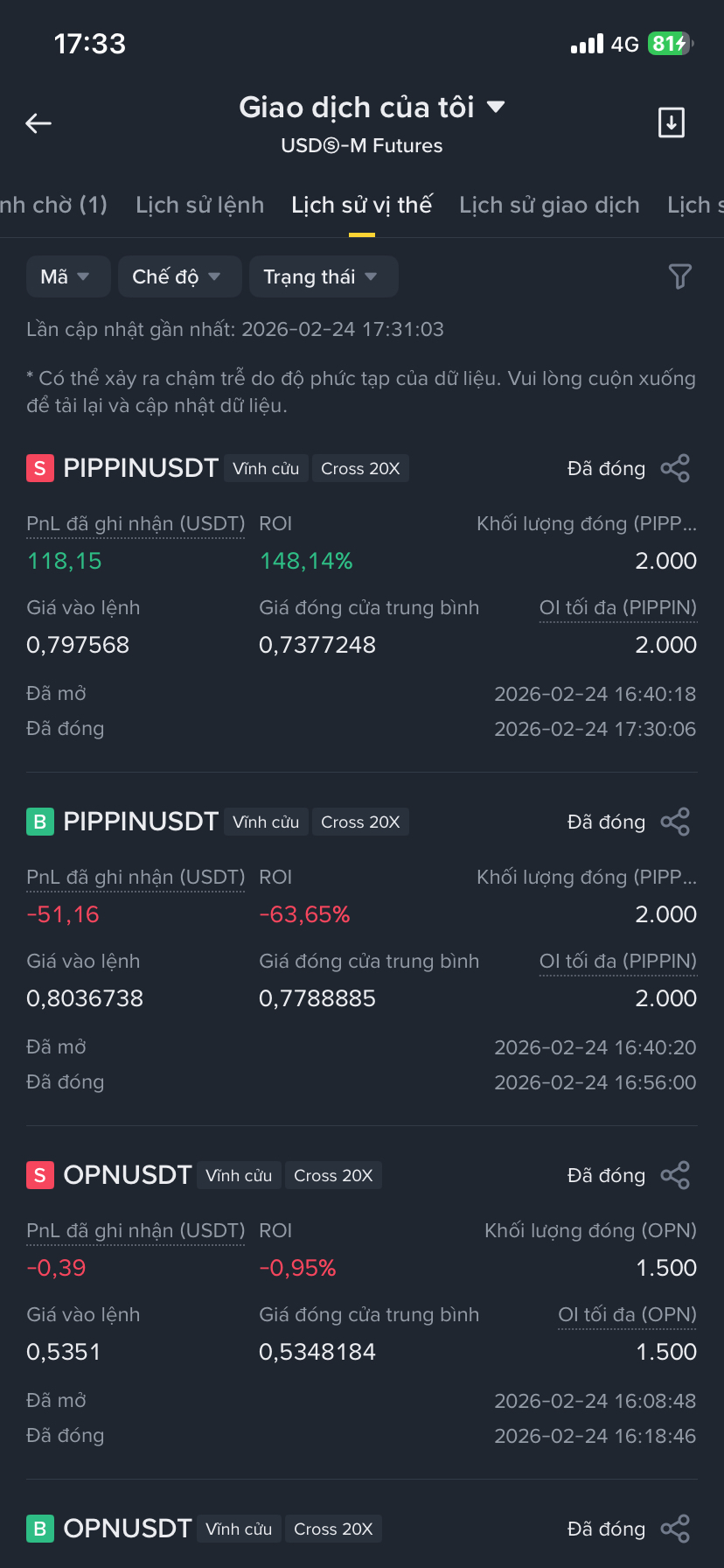
Task: Open the funnel filter icon
Action: [679, 276]
